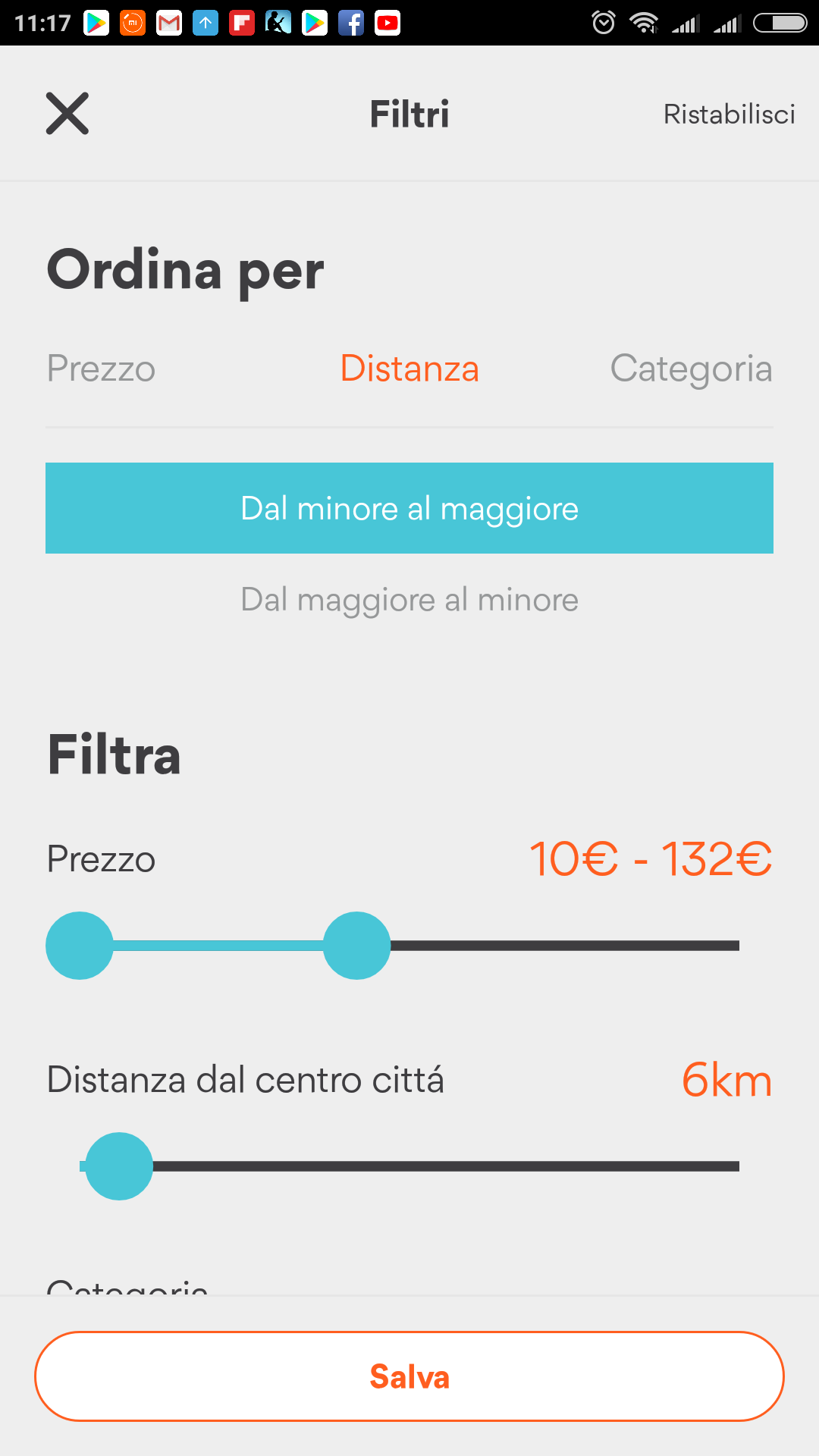This screenshot has width=819, height=1456.
Task: Select the Distanza sorting tab
Action: click(x=409, y=369)
